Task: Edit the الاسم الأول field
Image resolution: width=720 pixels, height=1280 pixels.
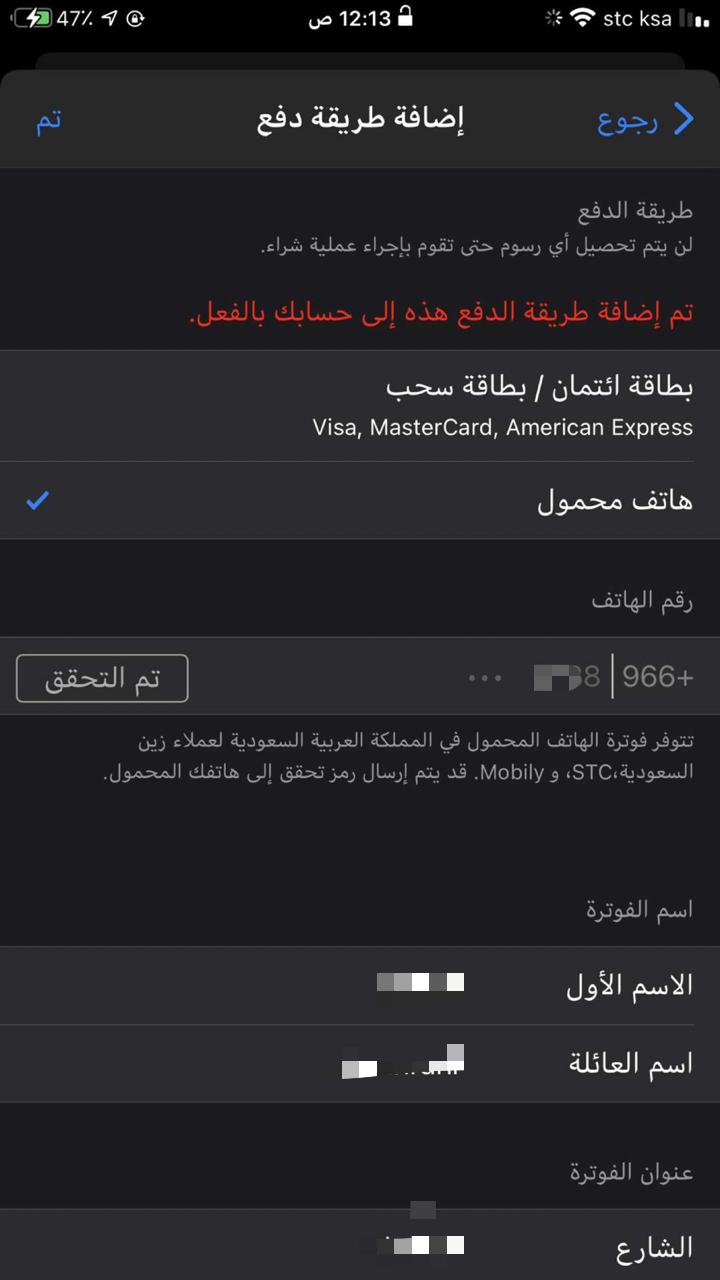Action: [x=420, y=985]
